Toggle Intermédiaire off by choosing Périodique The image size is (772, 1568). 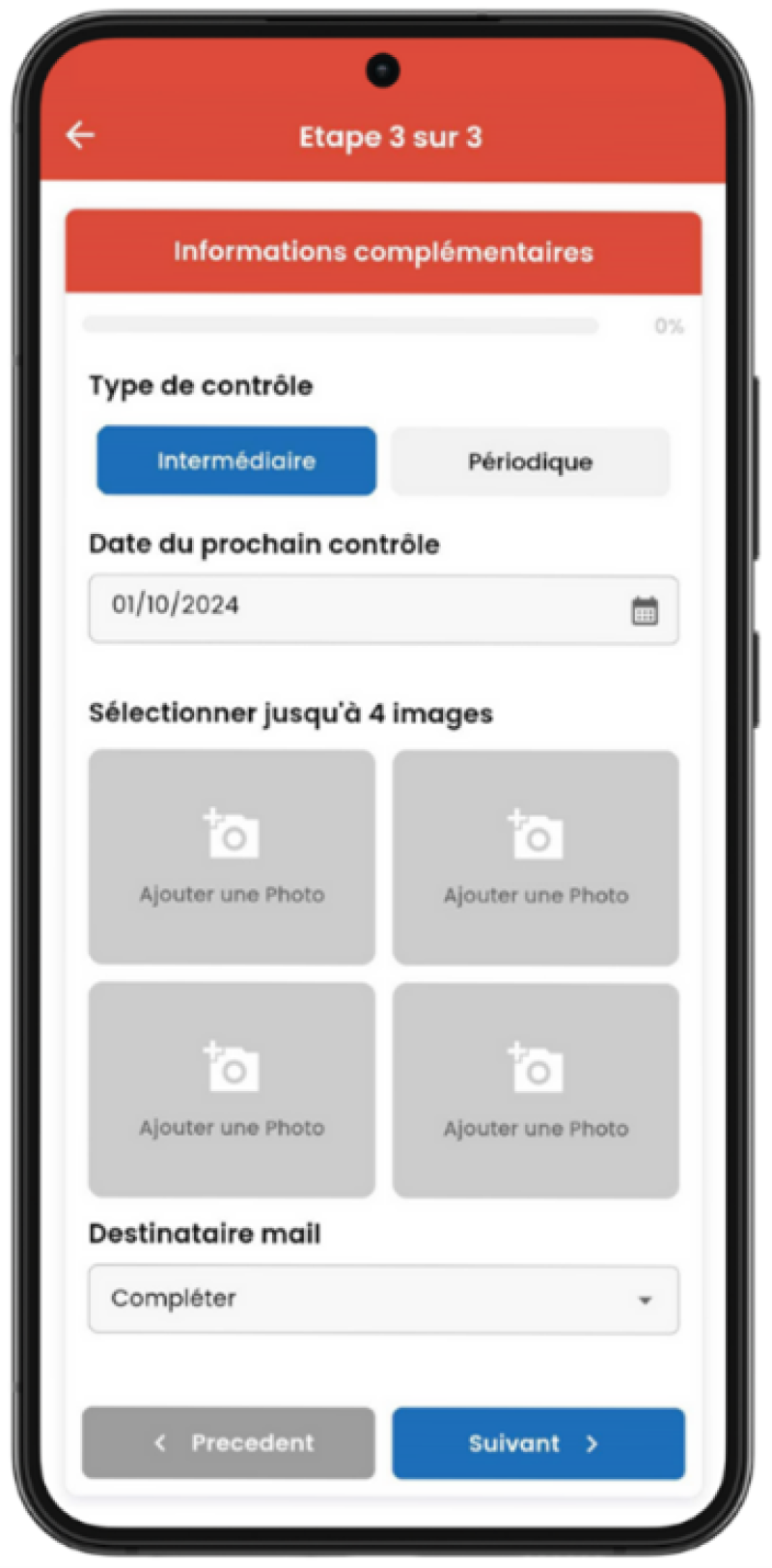530,462
